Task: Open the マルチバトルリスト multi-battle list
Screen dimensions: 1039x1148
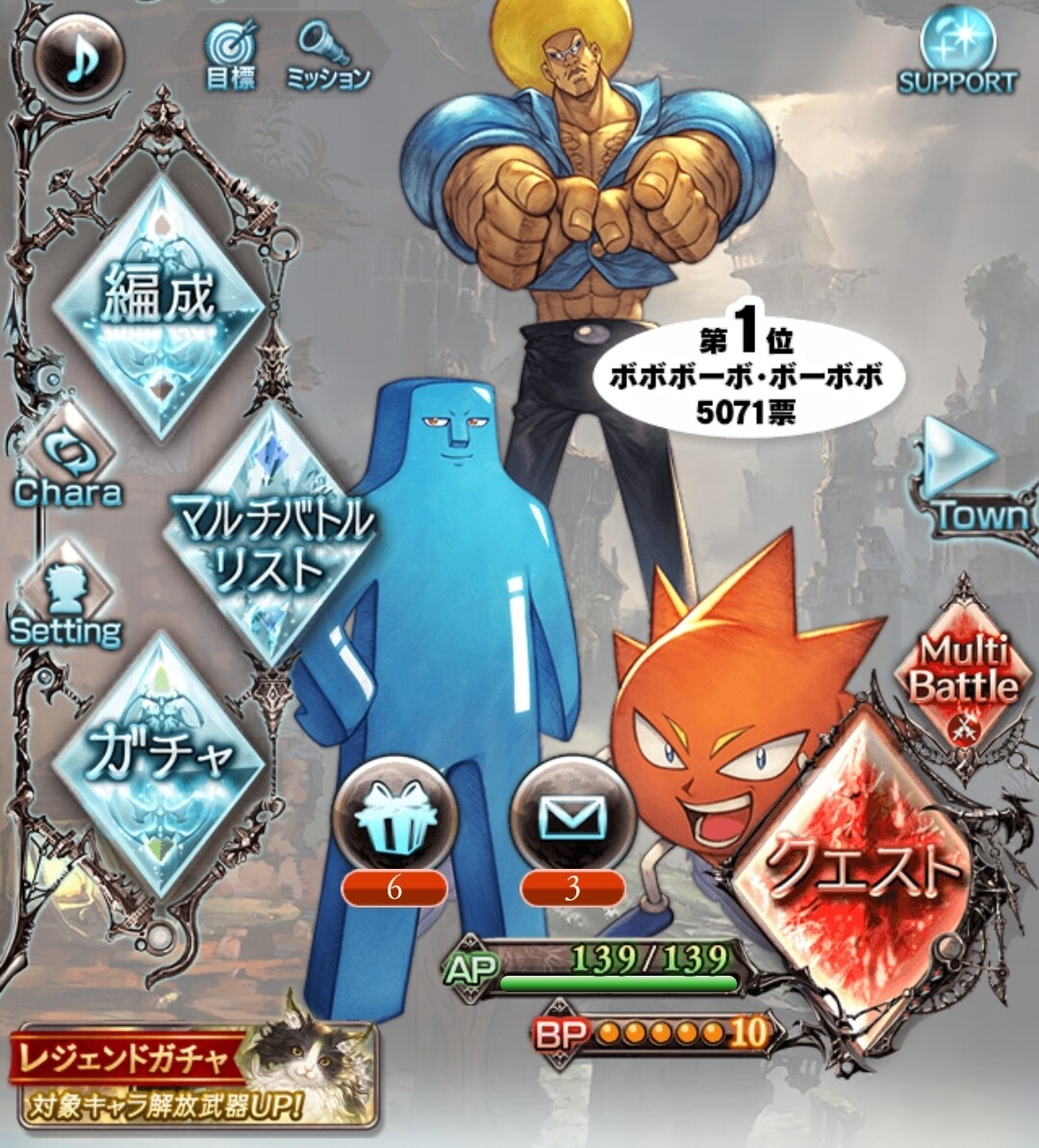Action: click(269, 535)
